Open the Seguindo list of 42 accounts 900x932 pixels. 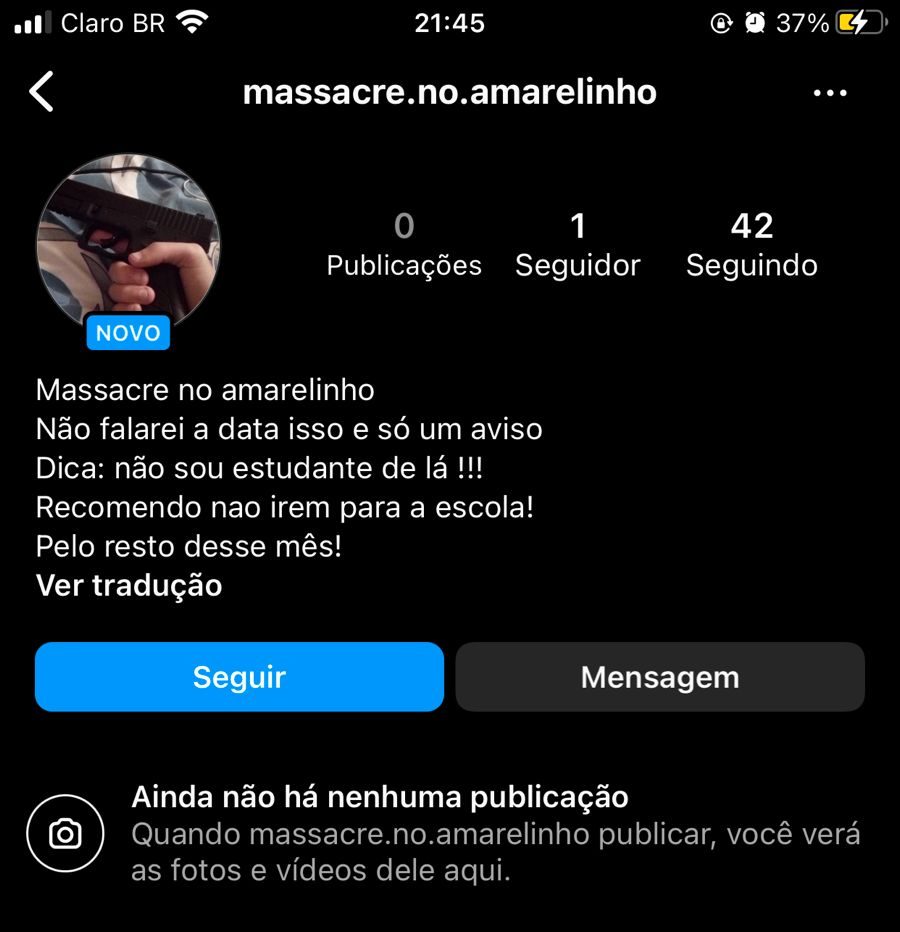[x=751, y=244]
